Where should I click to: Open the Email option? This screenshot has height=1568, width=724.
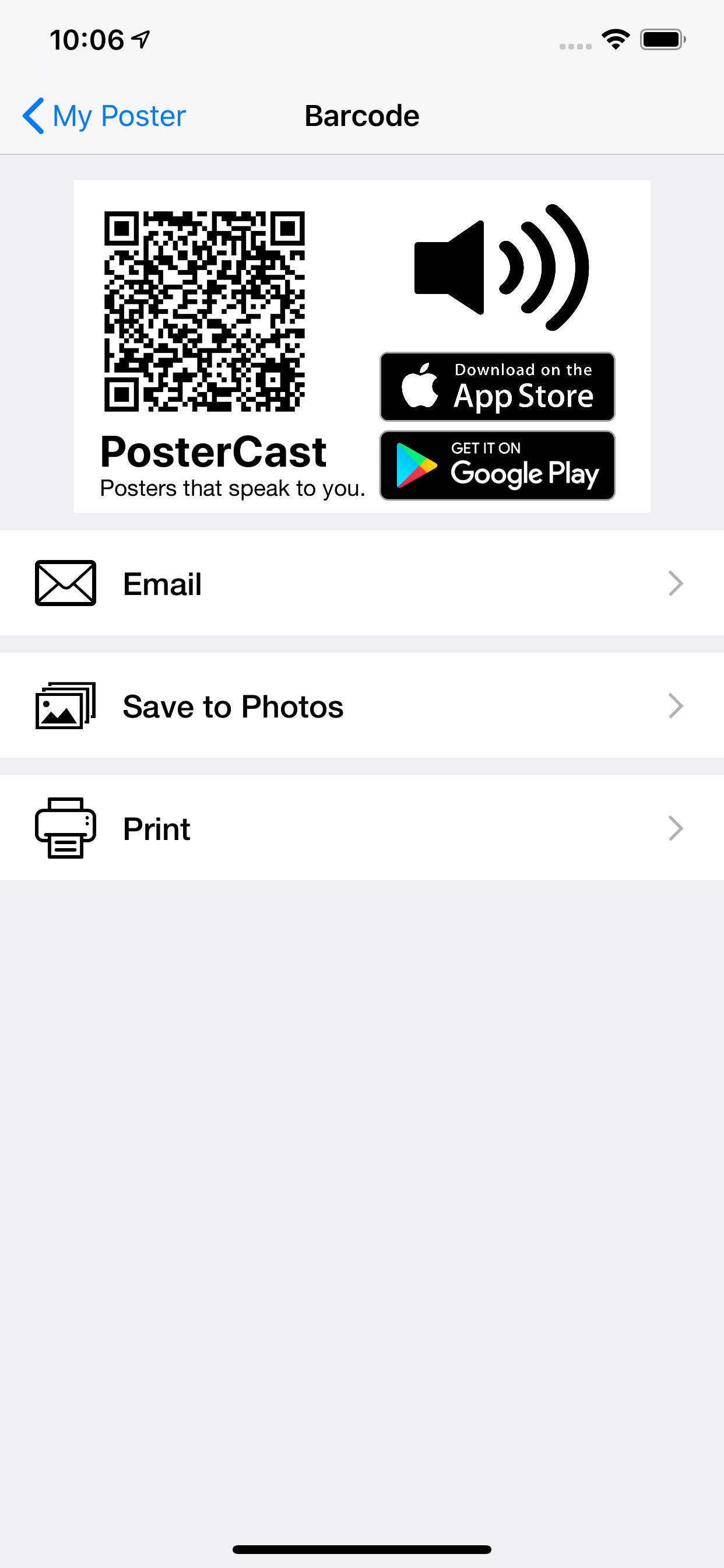point(361,583)
